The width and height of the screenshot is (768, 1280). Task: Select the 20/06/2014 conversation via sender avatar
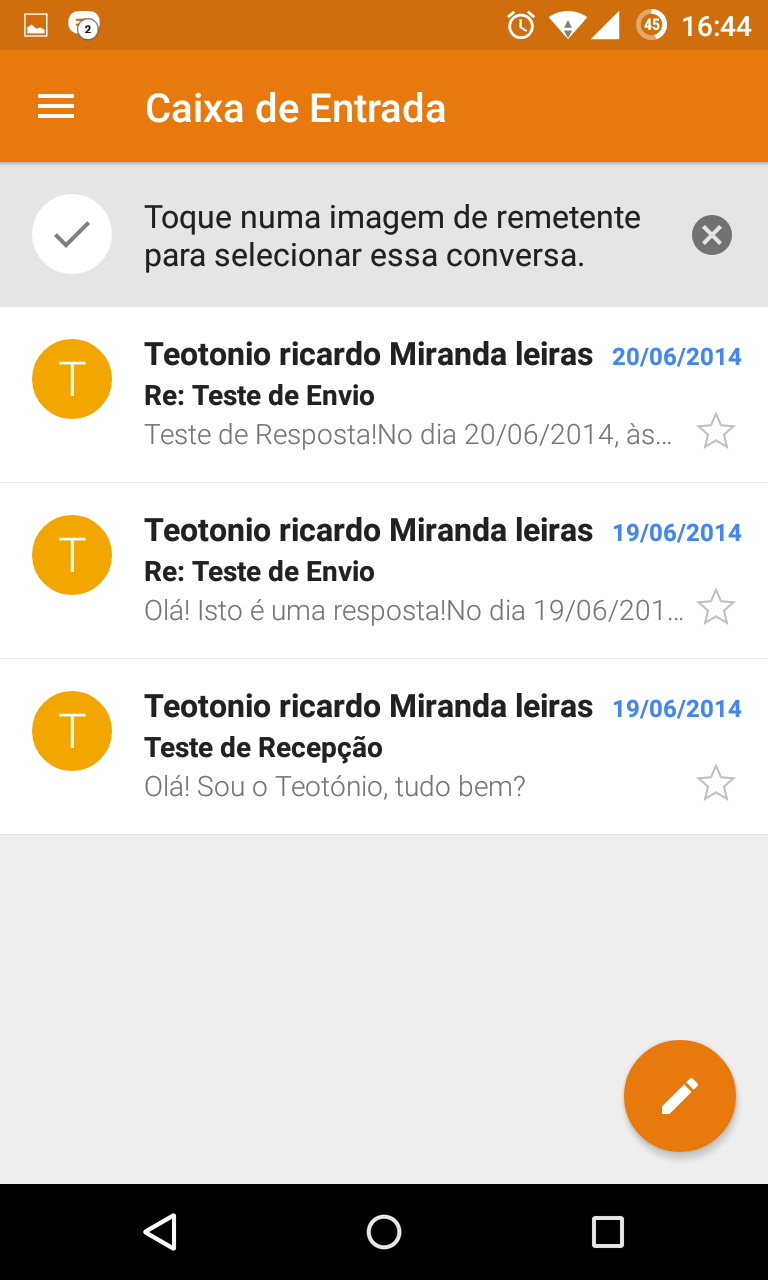[x=72, y=379]
